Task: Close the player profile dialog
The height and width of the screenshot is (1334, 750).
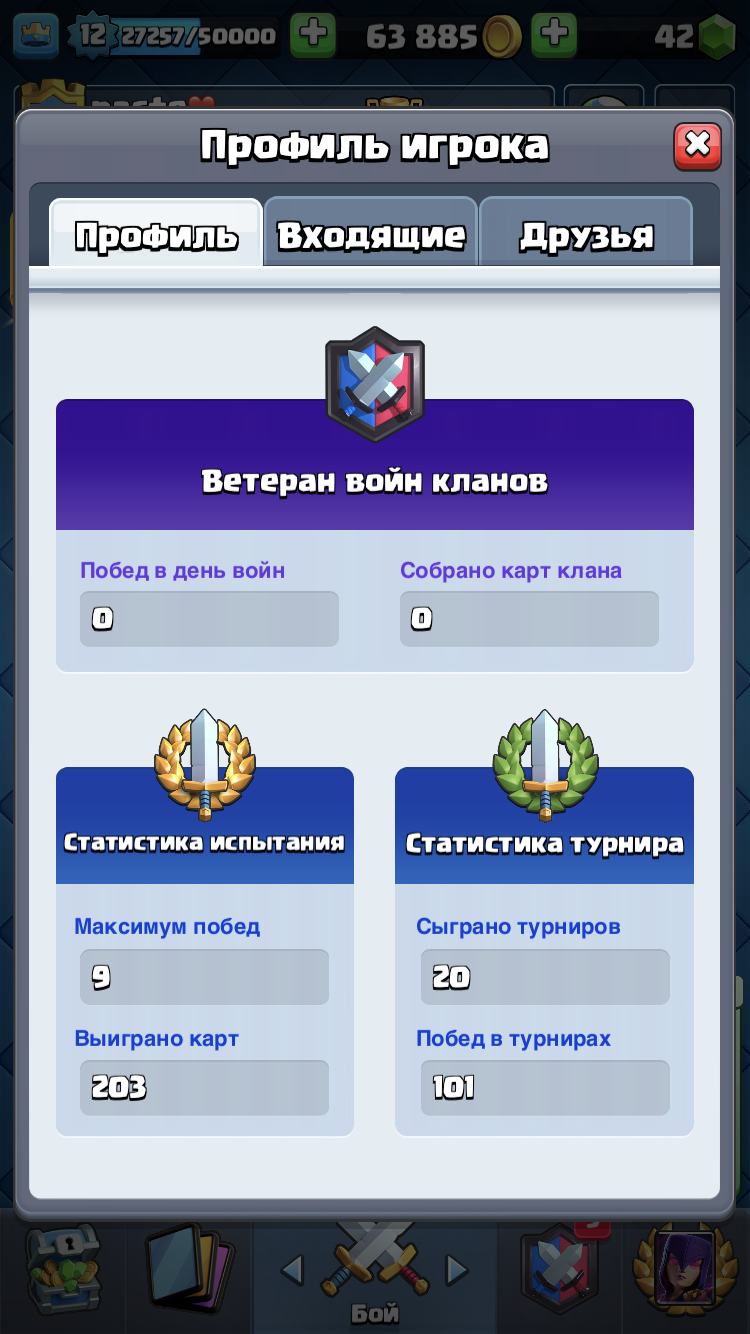Action: (x=697, y=146)
